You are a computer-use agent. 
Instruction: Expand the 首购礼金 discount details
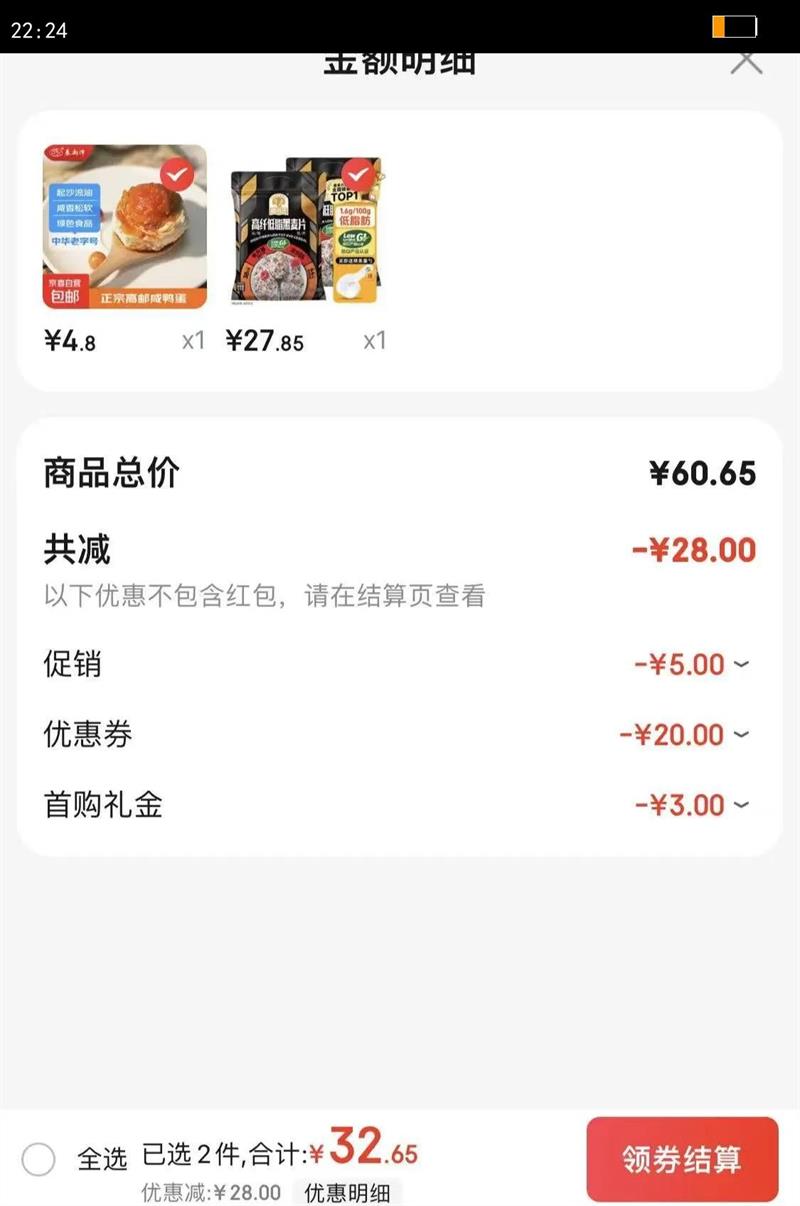pos(740,805)
